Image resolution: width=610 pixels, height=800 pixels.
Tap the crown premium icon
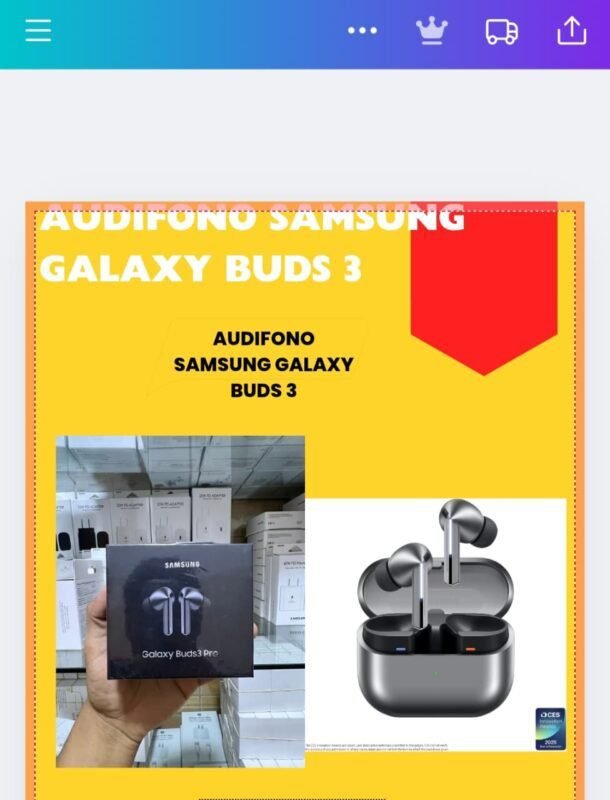pos(432,31)
